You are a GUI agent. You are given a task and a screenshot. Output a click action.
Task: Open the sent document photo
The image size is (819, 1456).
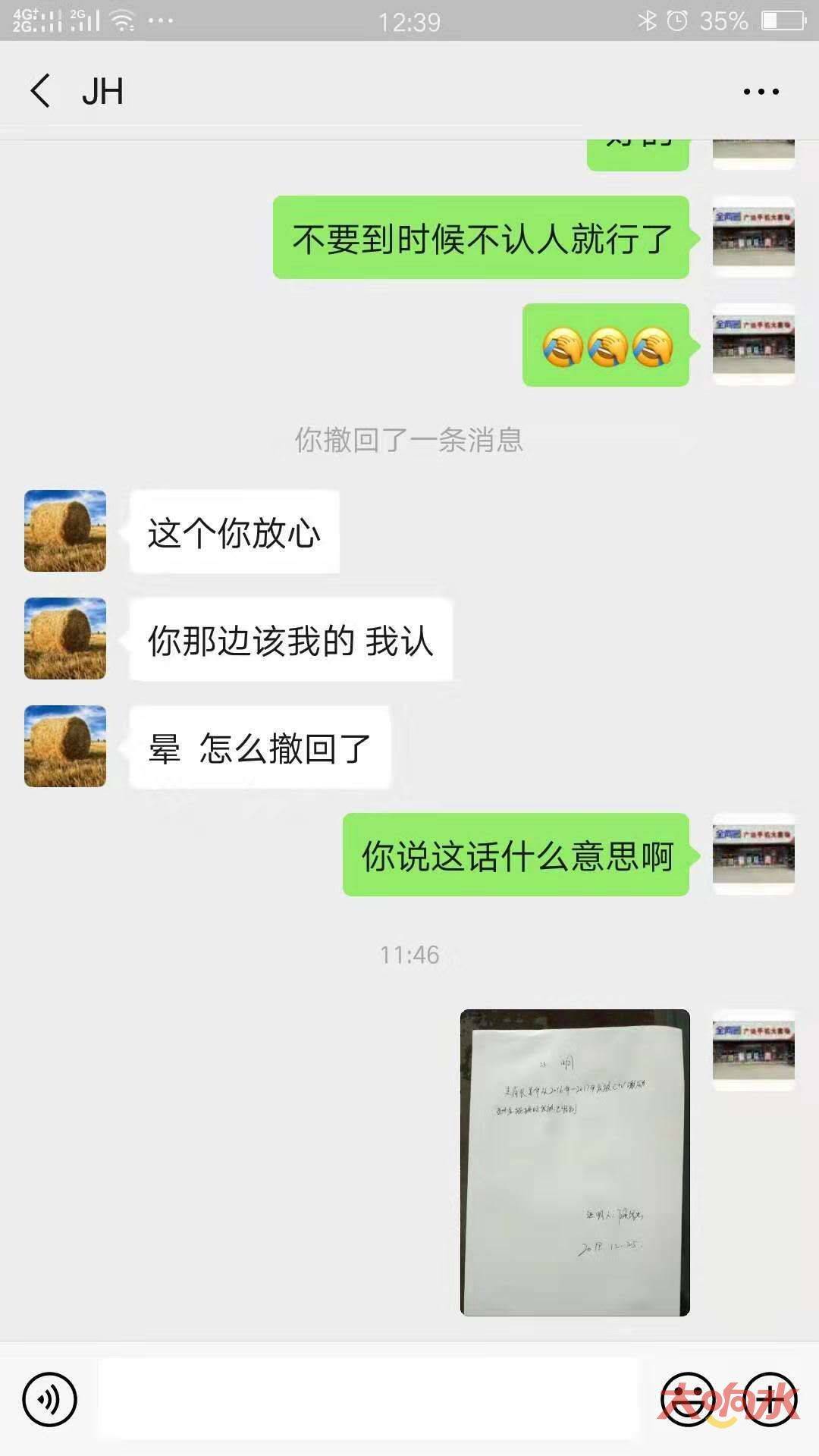(x=575, y=1162)
